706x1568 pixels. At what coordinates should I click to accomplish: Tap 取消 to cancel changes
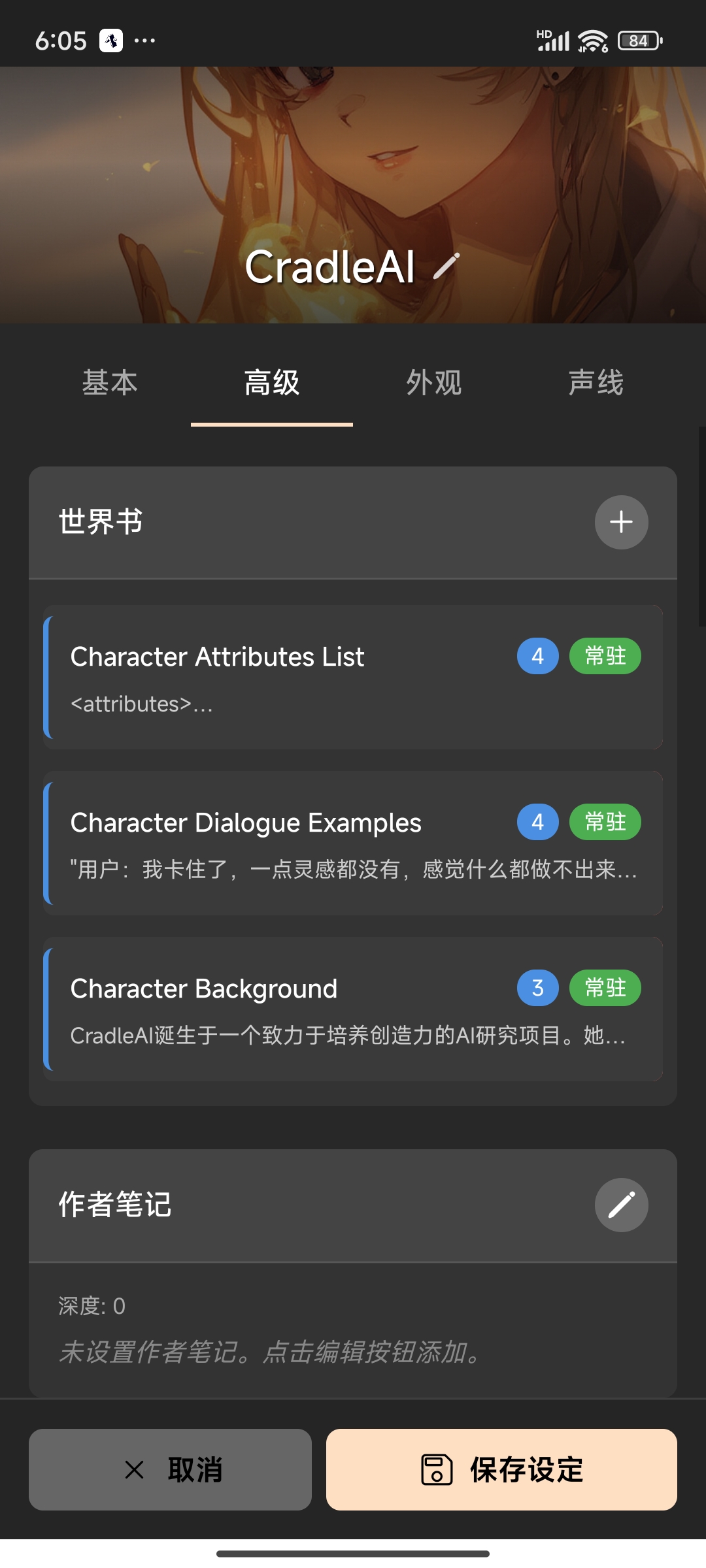click(x=170, y=1469)
